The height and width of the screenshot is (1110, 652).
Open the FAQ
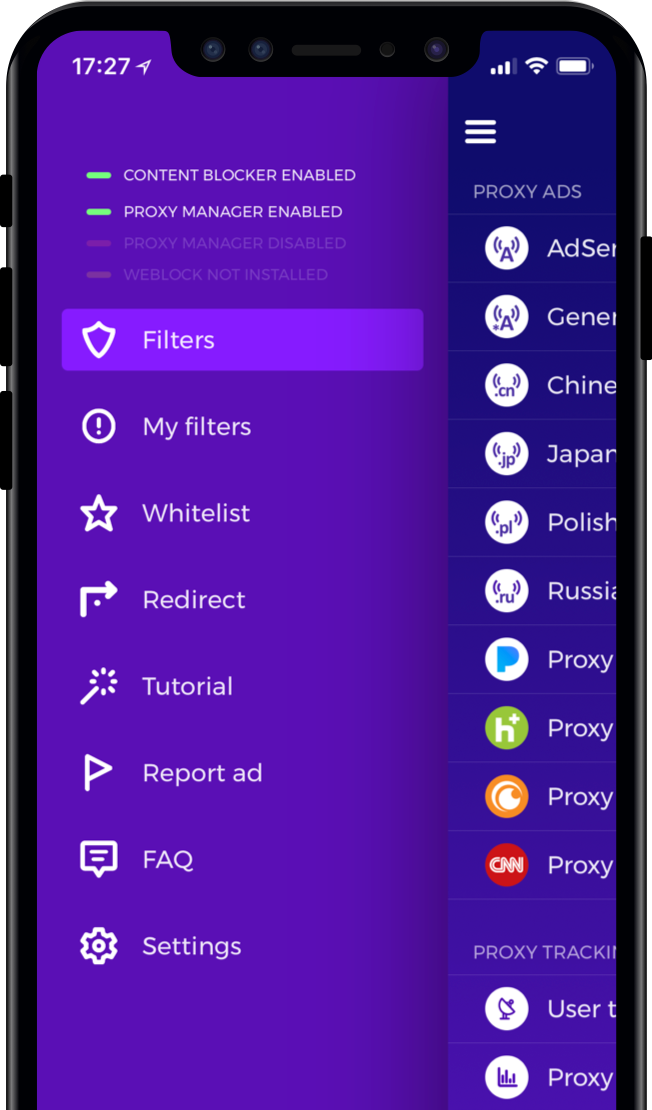pyautogui.click(x=167, y=860)
